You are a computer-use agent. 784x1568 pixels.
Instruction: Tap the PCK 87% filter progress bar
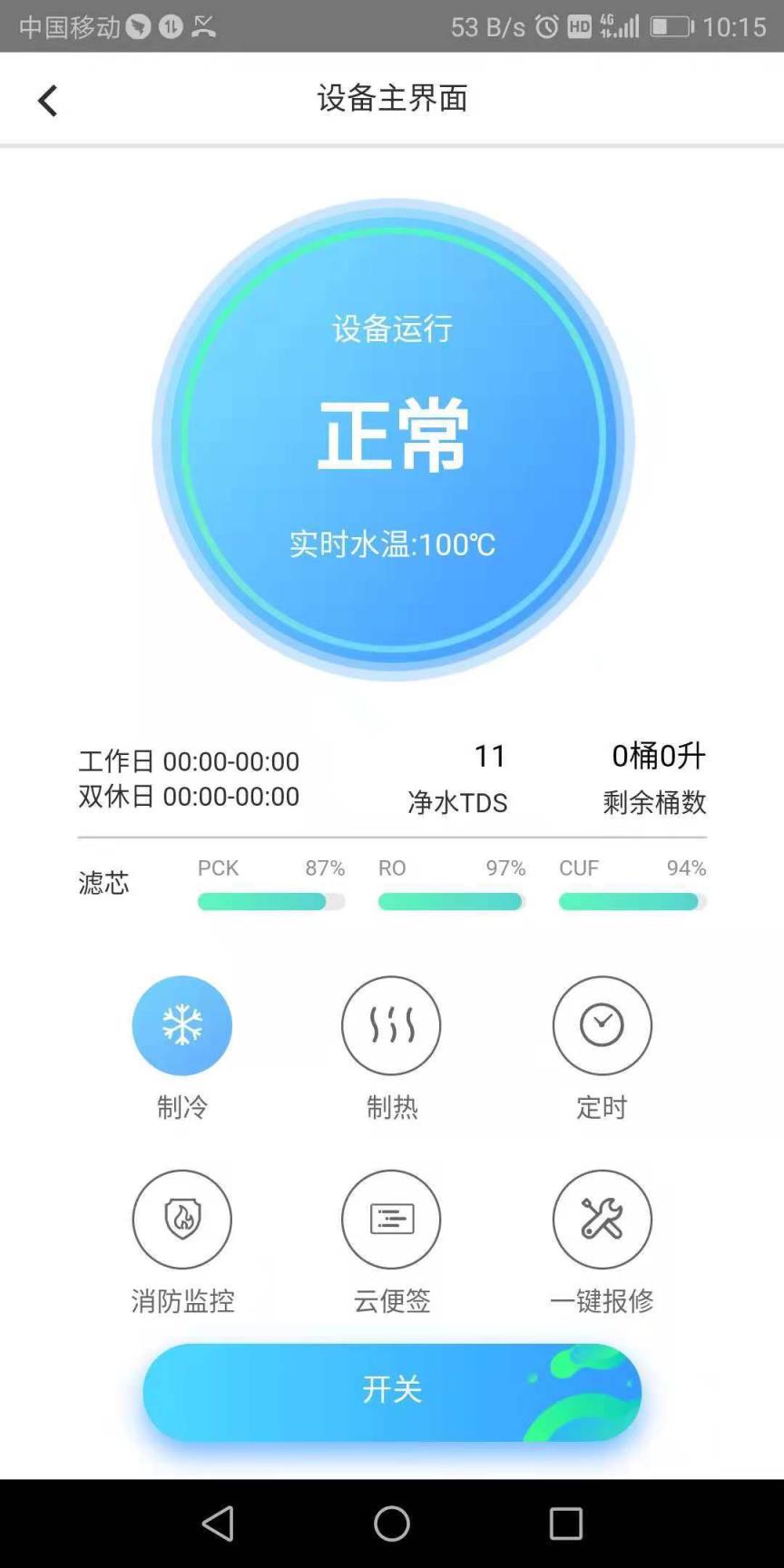[x=269, y=901]
